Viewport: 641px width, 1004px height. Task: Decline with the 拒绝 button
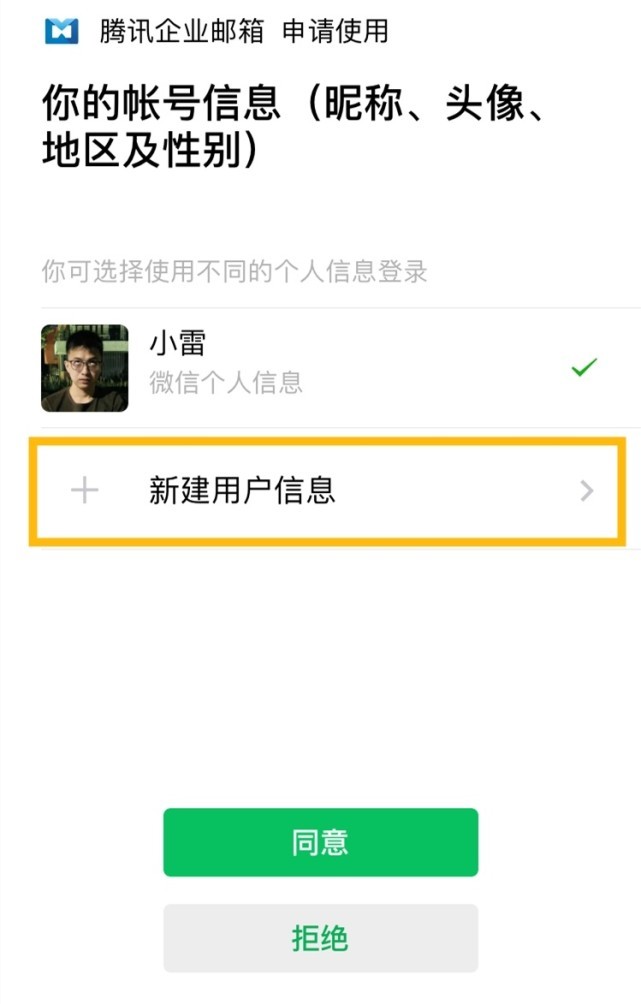coord(320,938)
